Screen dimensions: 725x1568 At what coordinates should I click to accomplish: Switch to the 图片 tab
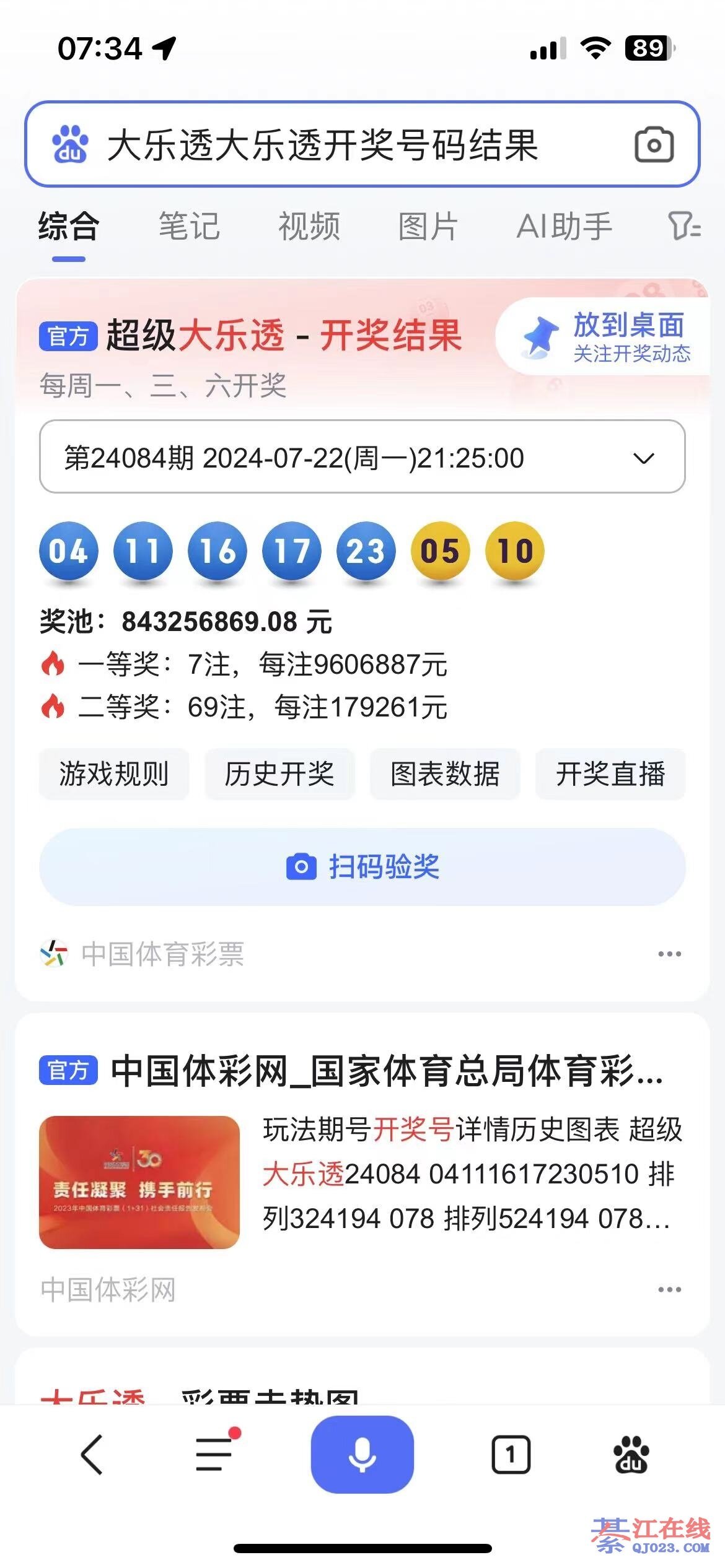428,226
